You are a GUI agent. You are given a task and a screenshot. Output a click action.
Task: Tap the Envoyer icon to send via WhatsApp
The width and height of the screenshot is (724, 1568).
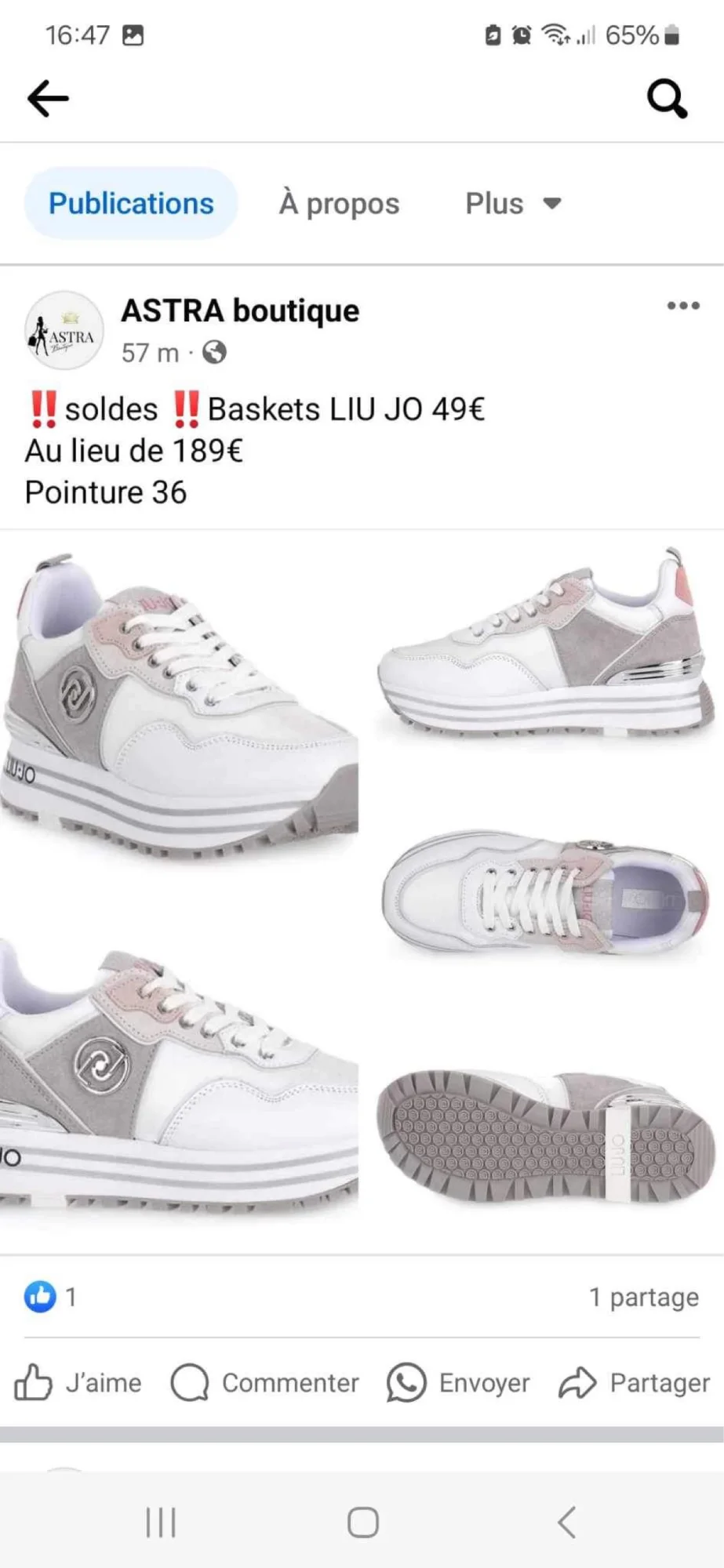[405, 1382]
